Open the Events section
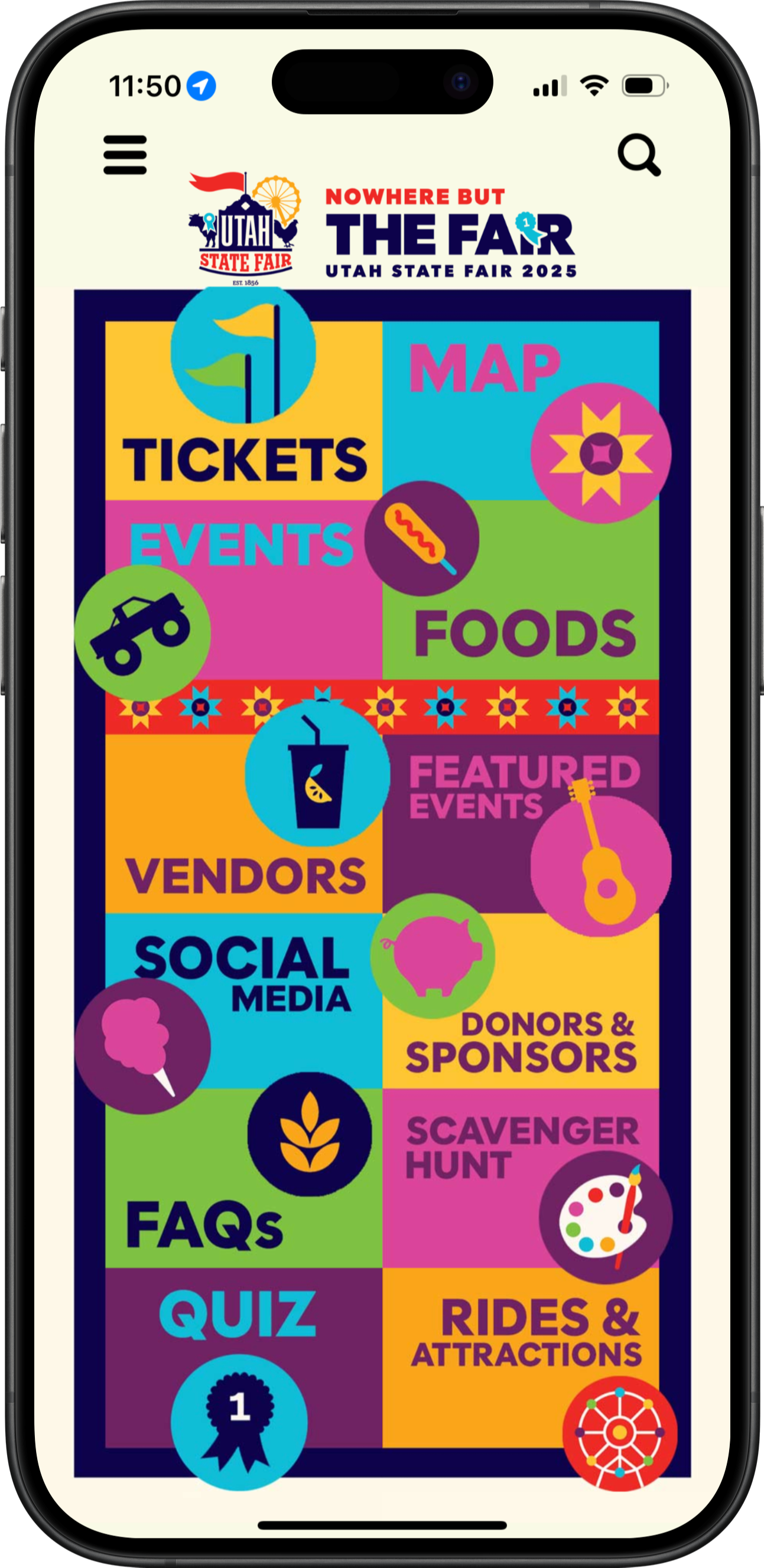This screenshot has width=764, height=1568. [x=243, y=589]
